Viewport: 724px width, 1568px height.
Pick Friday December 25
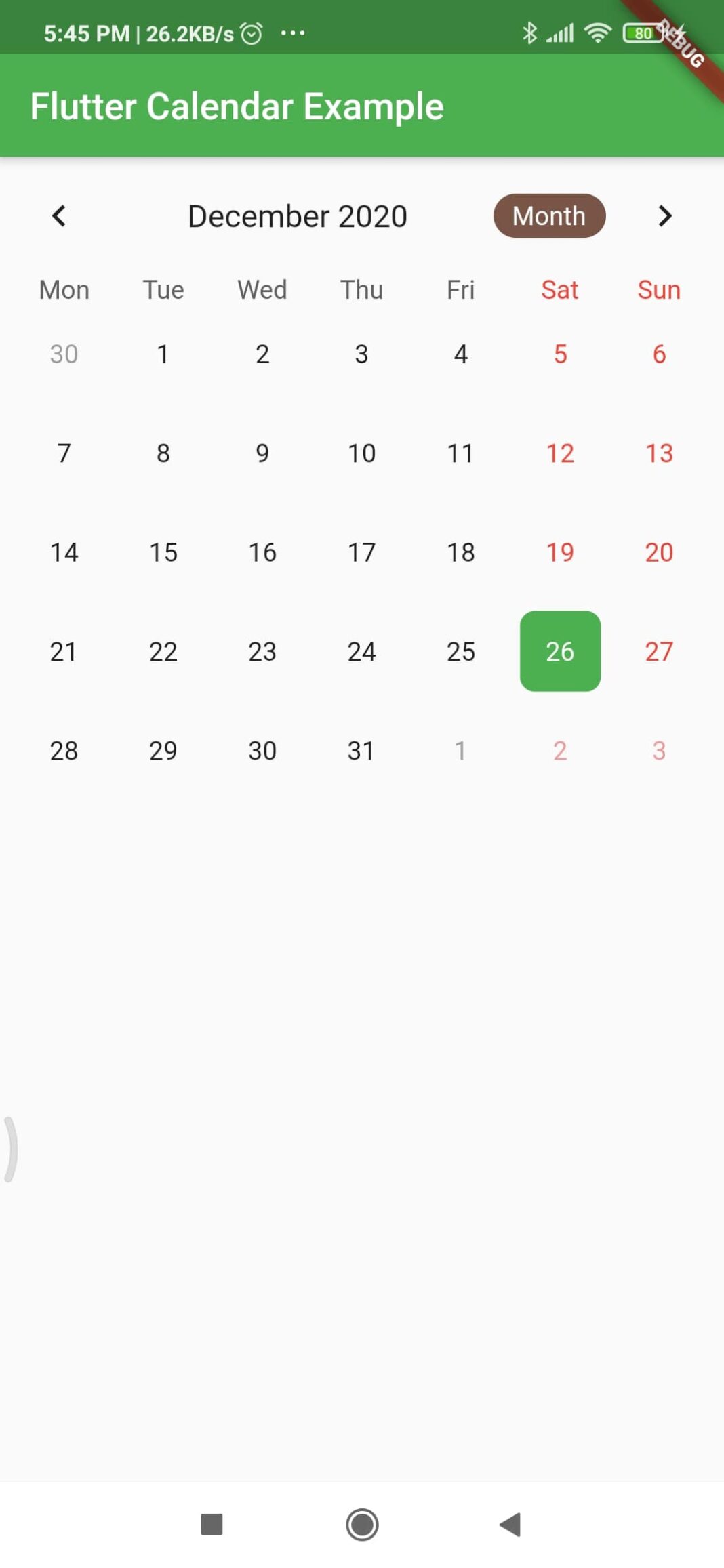(x=461, y=651)
